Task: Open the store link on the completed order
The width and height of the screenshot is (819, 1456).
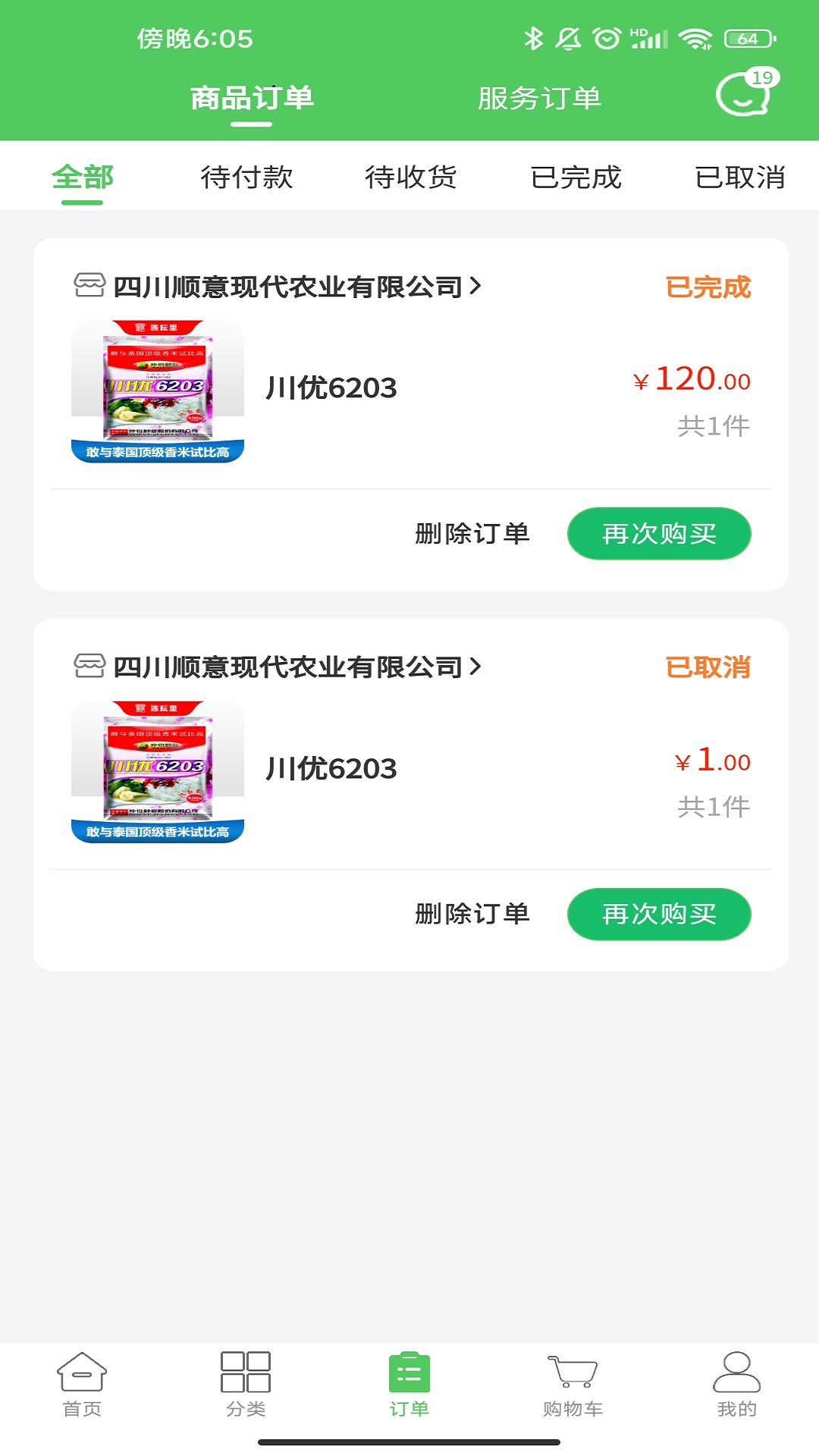Action: click(288, 287)
